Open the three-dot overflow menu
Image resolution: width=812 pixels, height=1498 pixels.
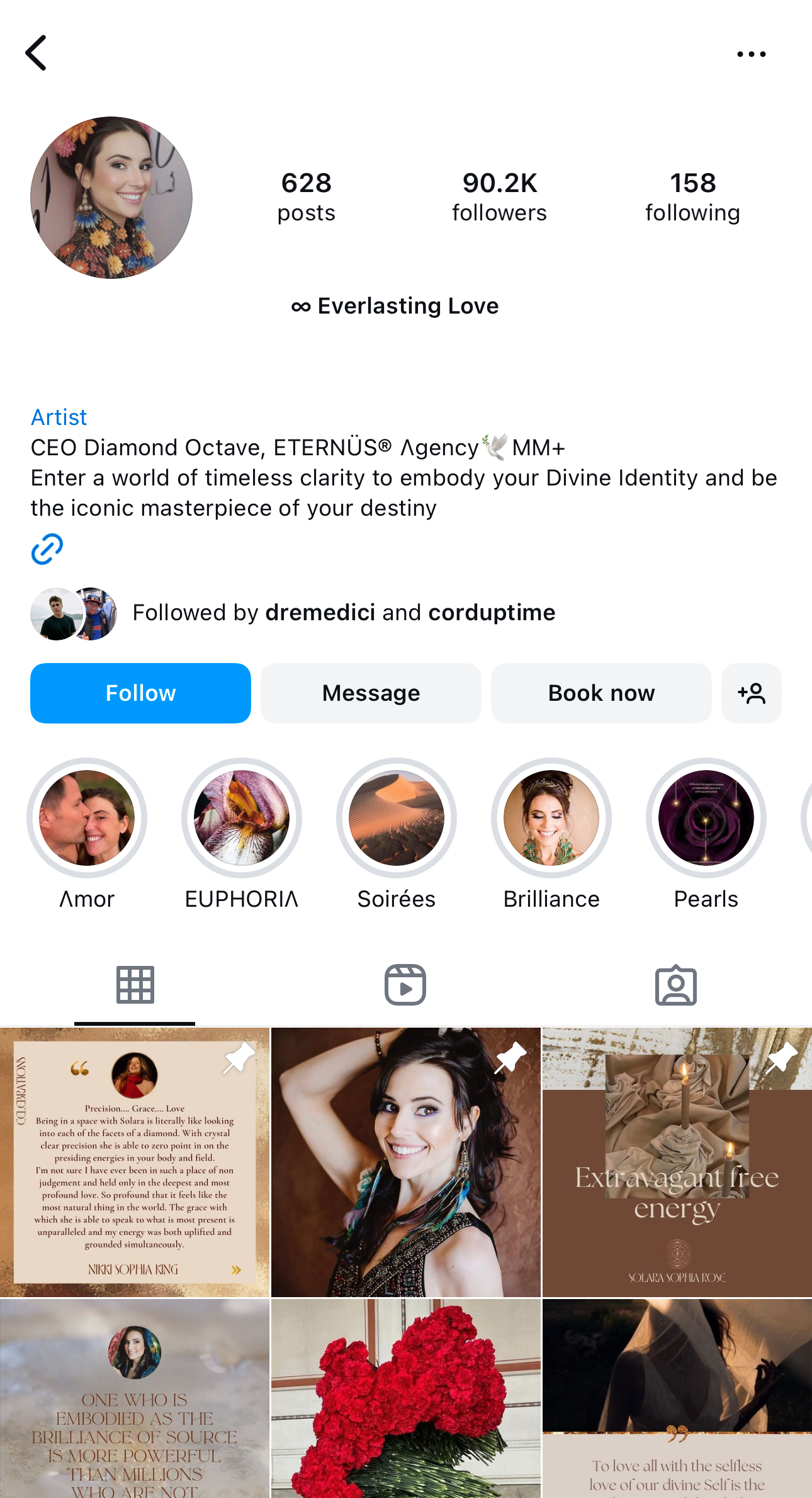point(751,54)
